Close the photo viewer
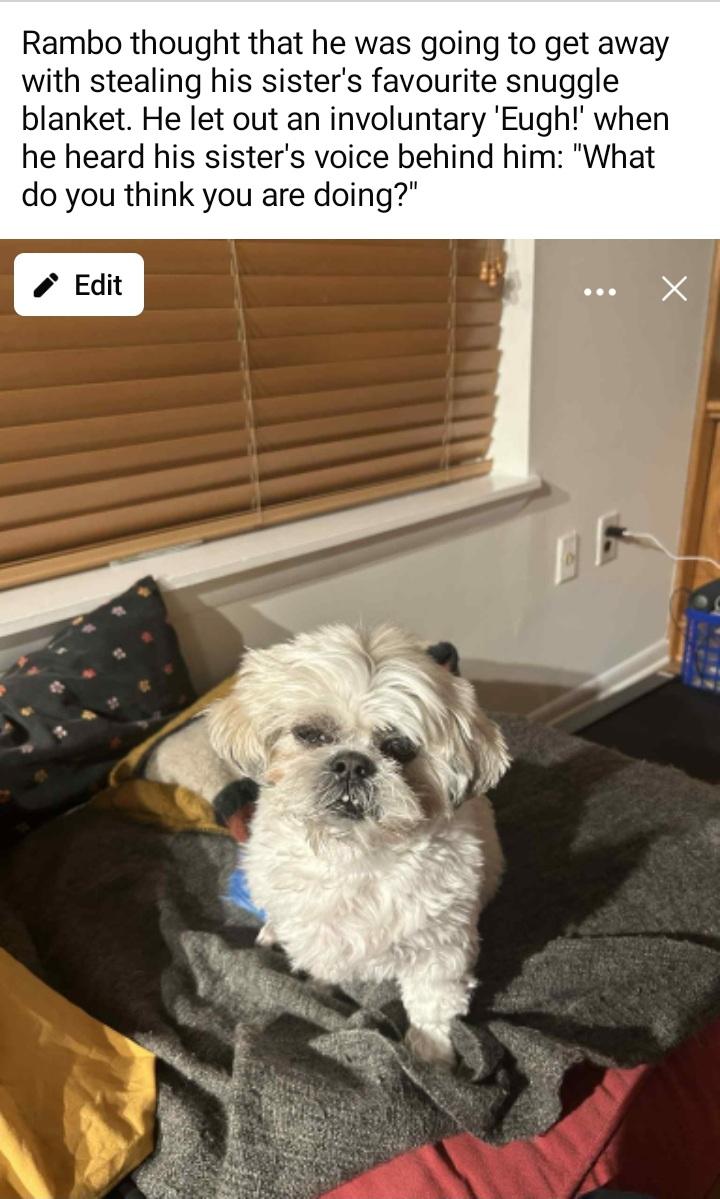This screenshot has height=1199, width=720. pyautogui.click(x=673, y=289)
